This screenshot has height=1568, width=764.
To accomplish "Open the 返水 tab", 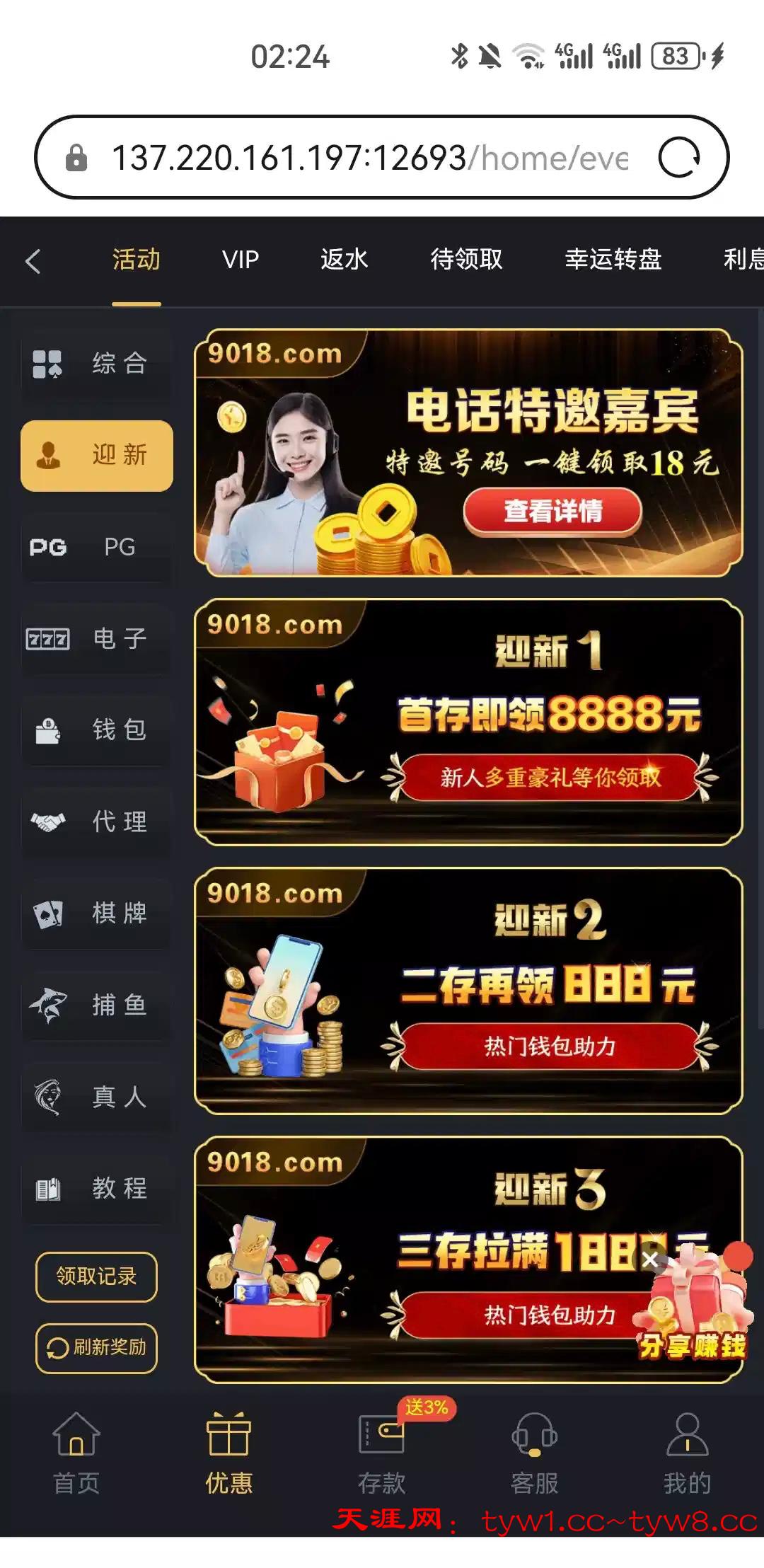I will coord(344,260).
